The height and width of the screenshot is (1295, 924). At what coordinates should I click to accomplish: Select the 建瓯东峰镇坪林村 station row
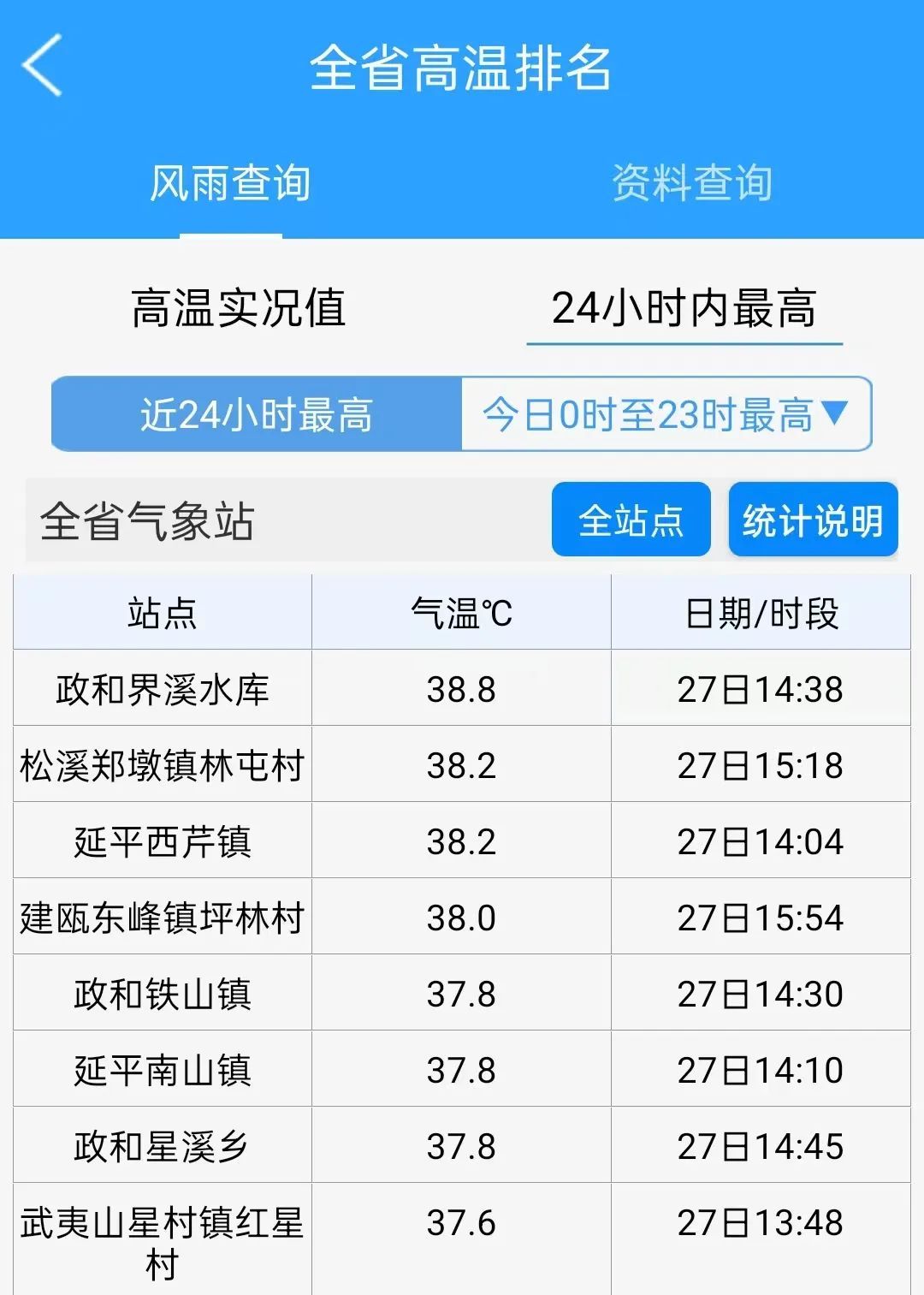click(163, 916)
